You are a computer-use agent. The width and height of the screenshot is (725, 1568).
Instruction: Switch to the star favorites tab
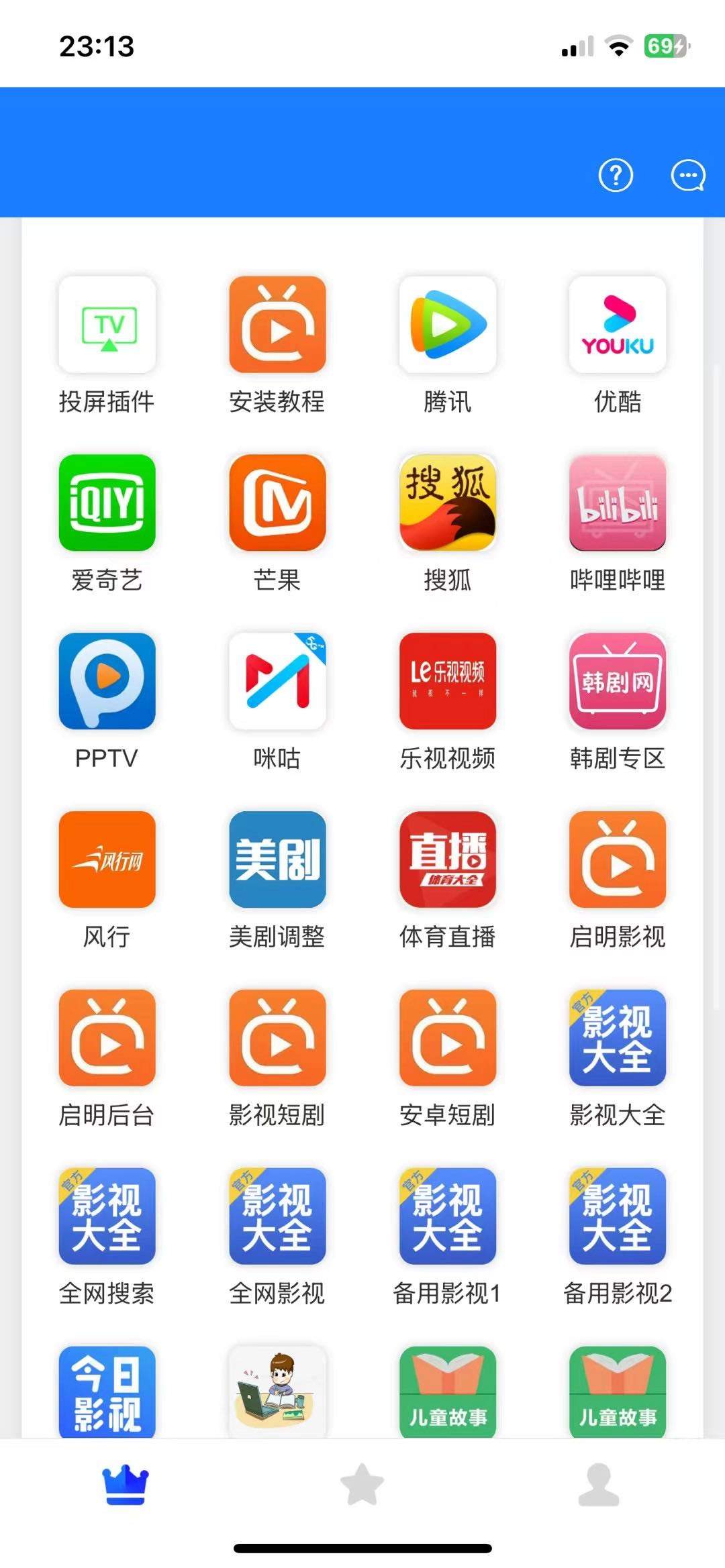(x=362, y=1483)
